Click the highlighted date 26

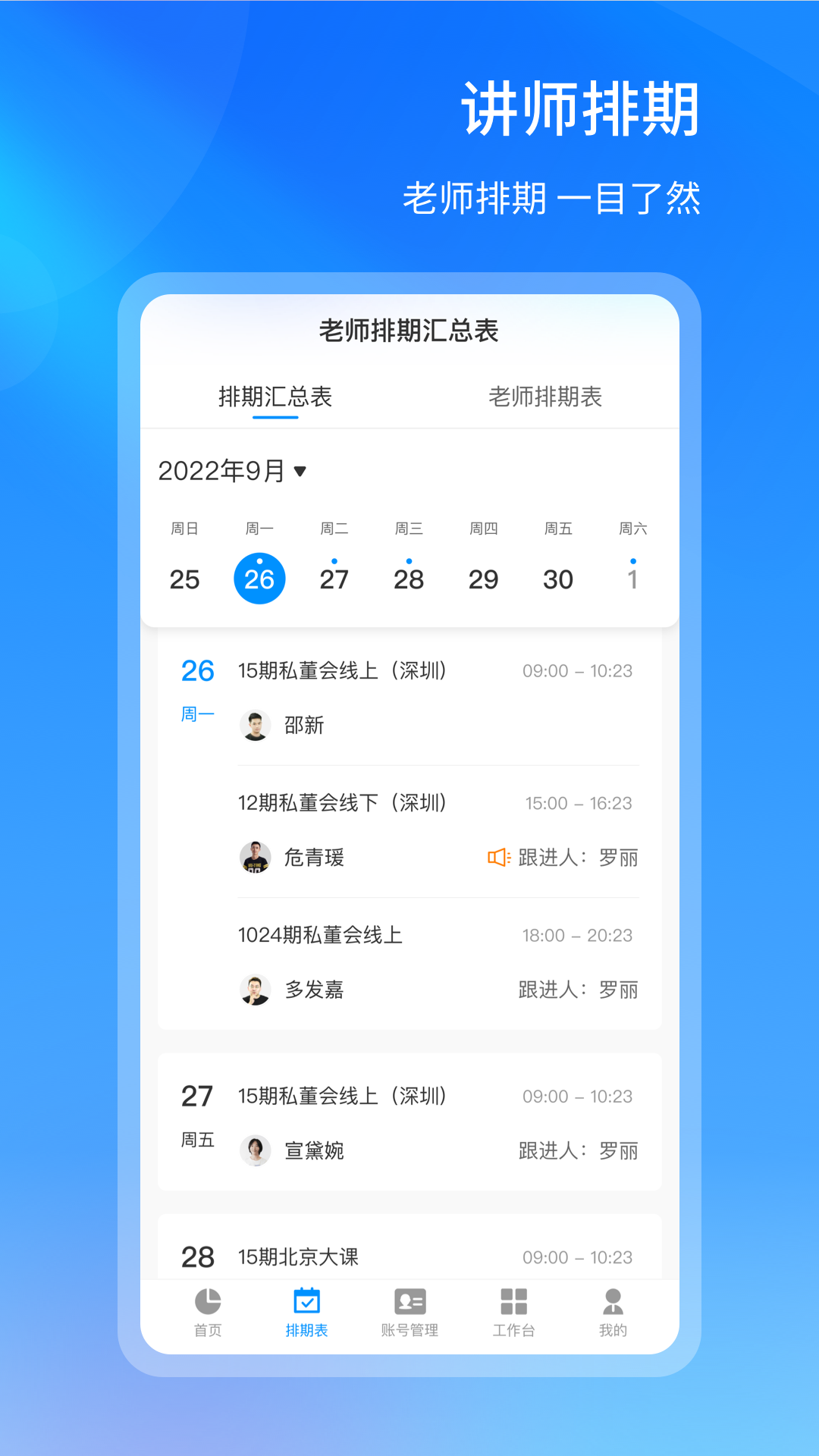point(259,579)
